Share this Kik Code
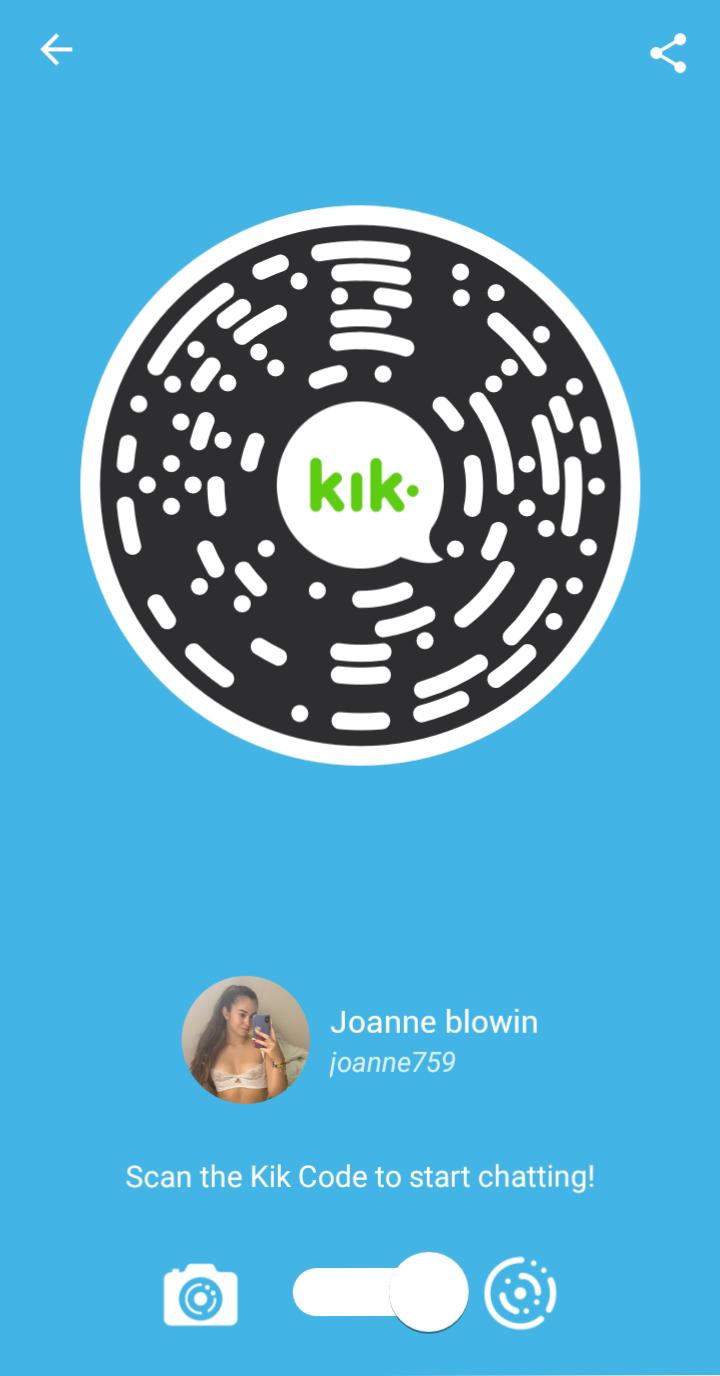This screenshot has width=720, height=1376. coord(668,53)
